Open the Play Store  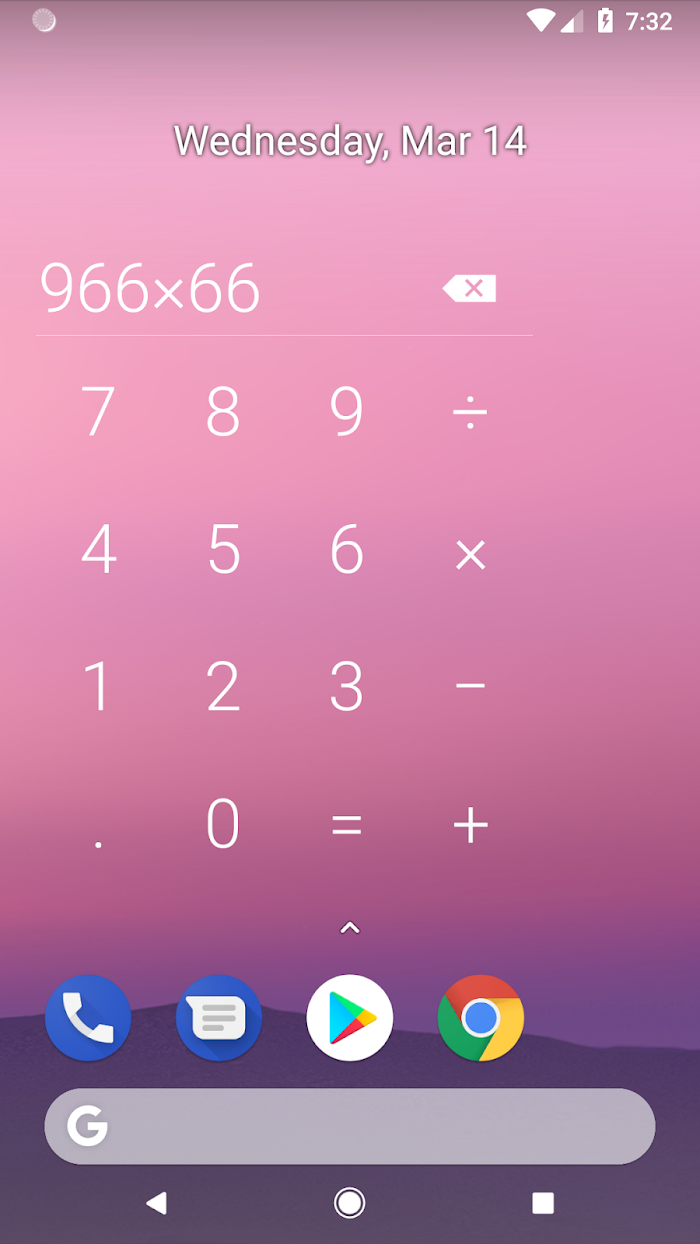(x=350, y=1018)
